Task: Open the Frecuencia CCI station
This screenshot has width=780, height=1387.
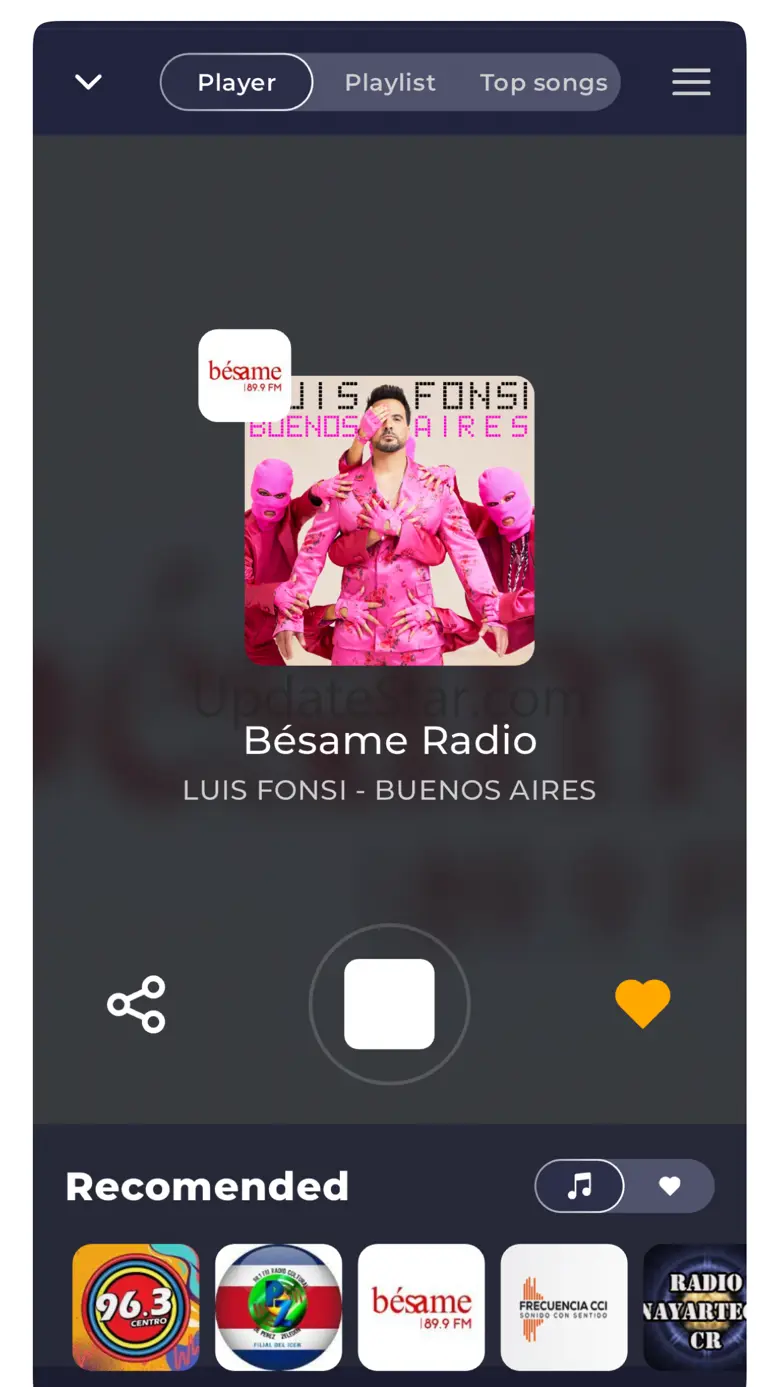Action: [x=564, y=1306]
